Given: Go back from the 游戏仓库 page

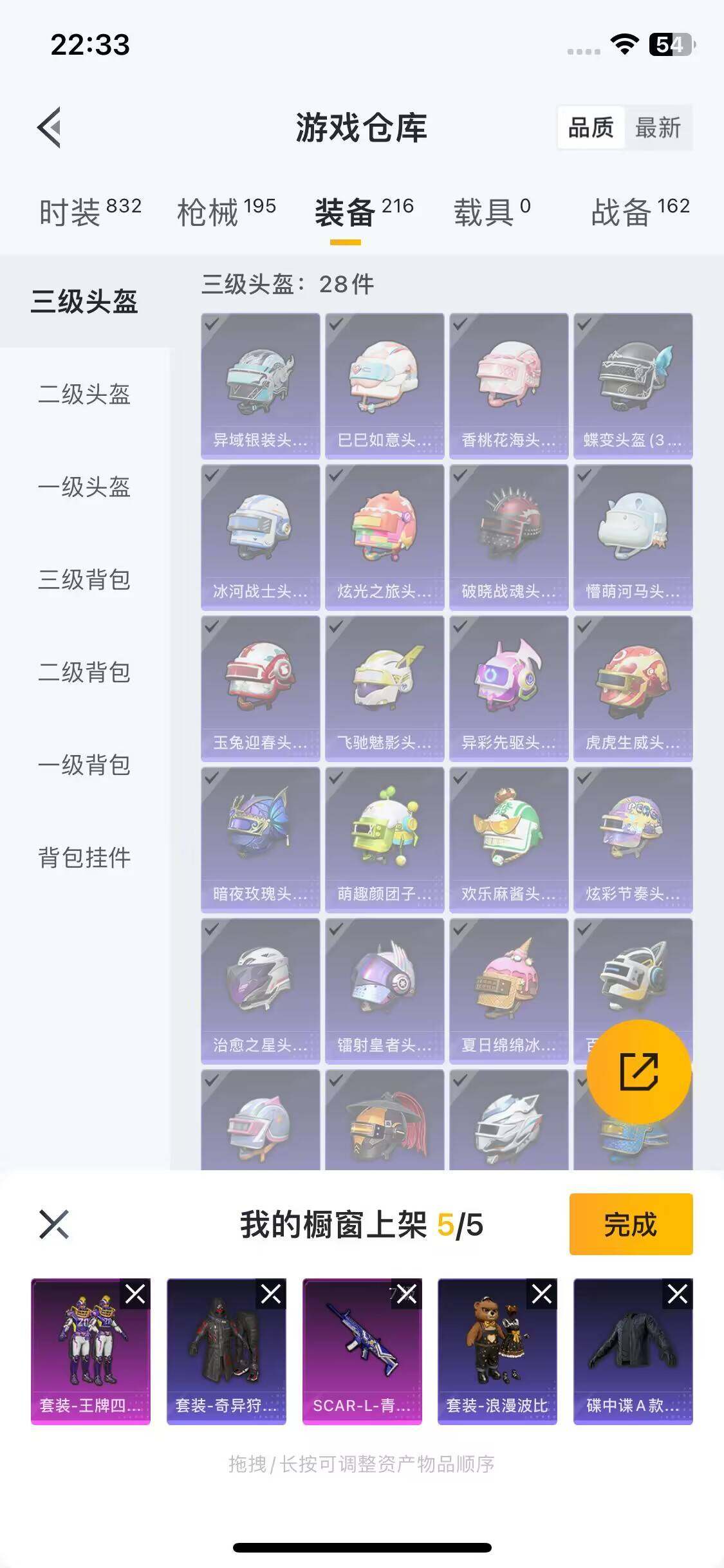Looking at the screenshot, I should click(x=50, y=127).
